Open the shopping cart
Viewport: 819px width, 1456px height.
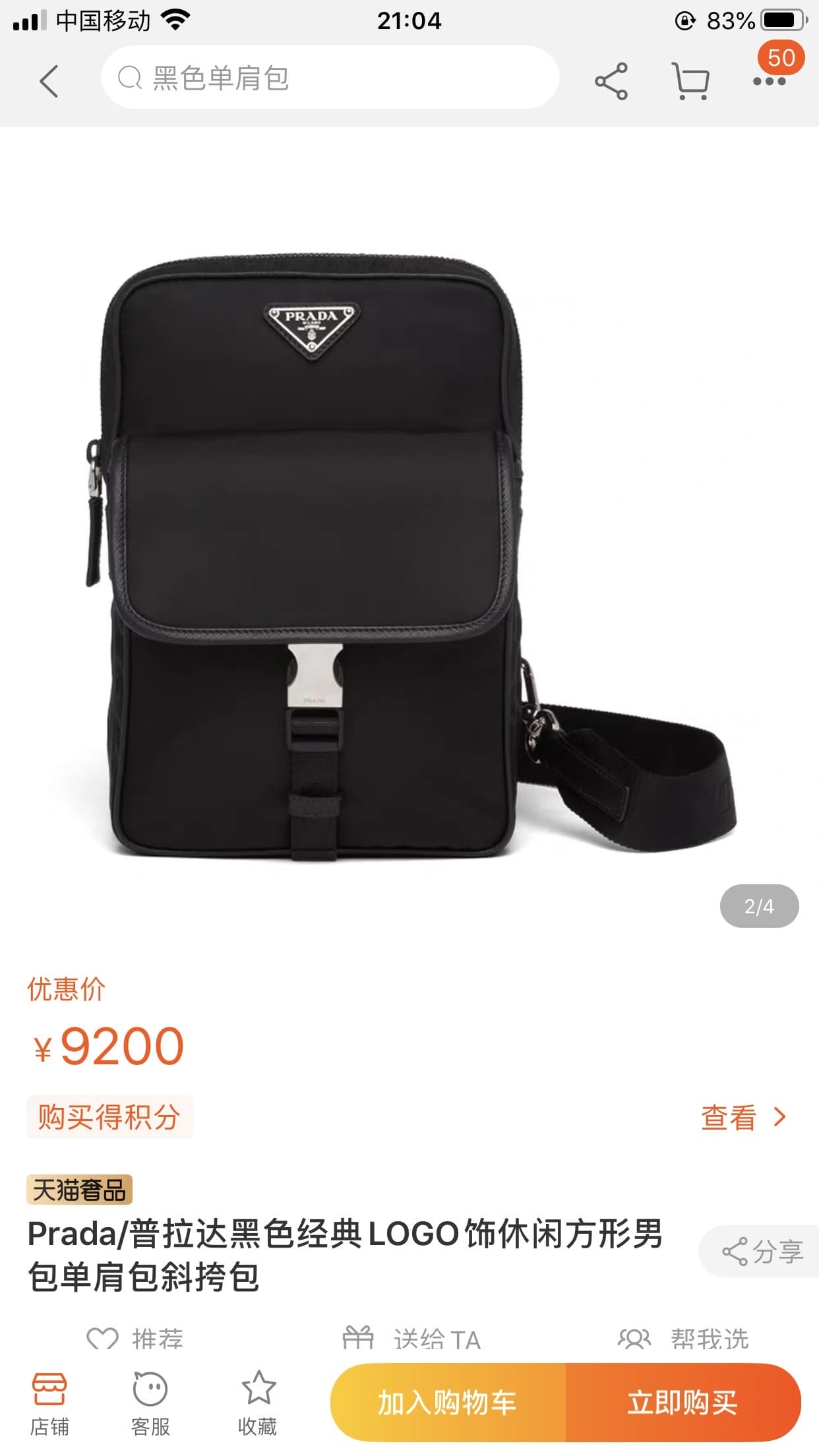pos(690,81)
